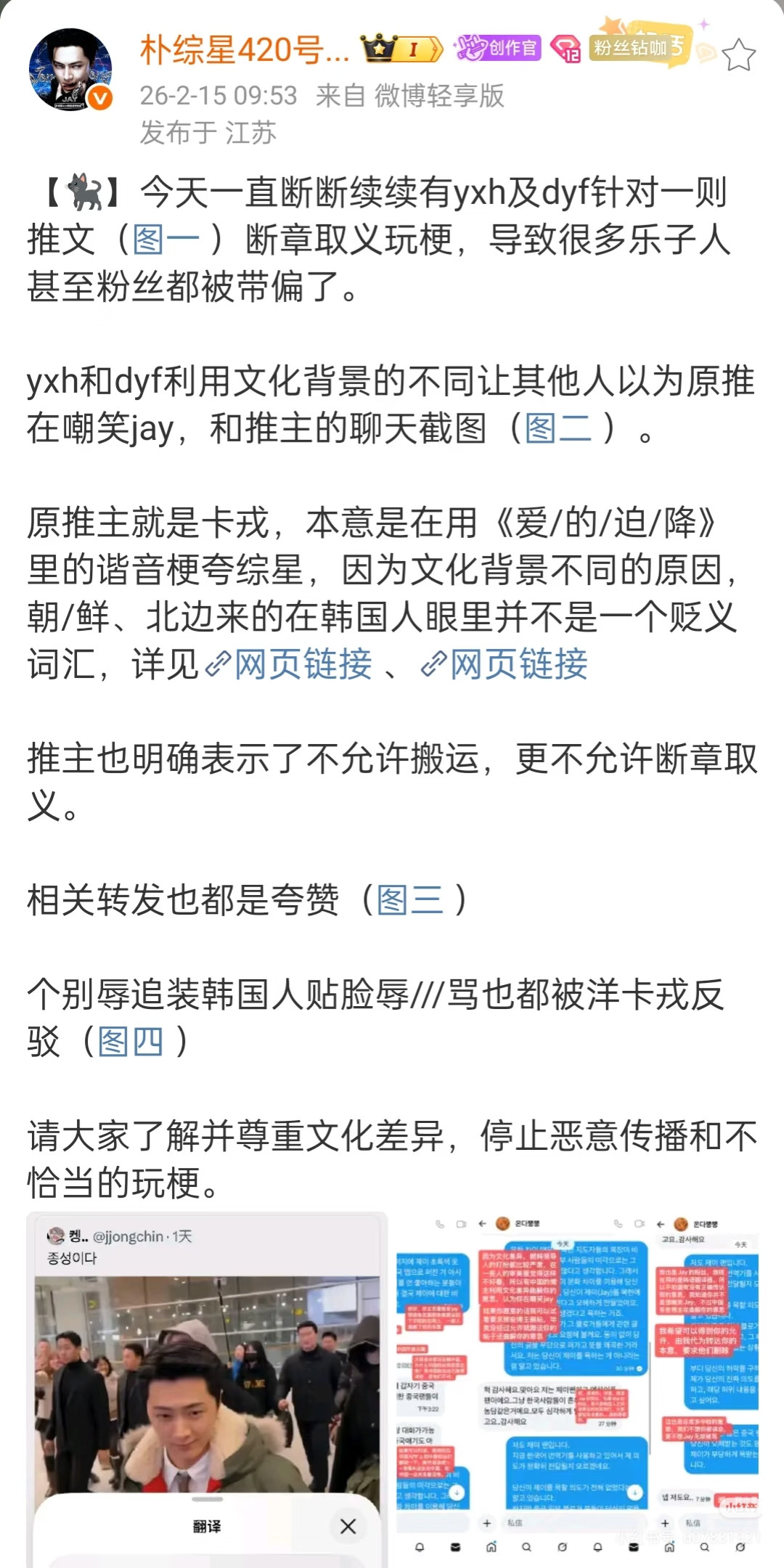Open the 图三 image link

[x=409, y=900]
